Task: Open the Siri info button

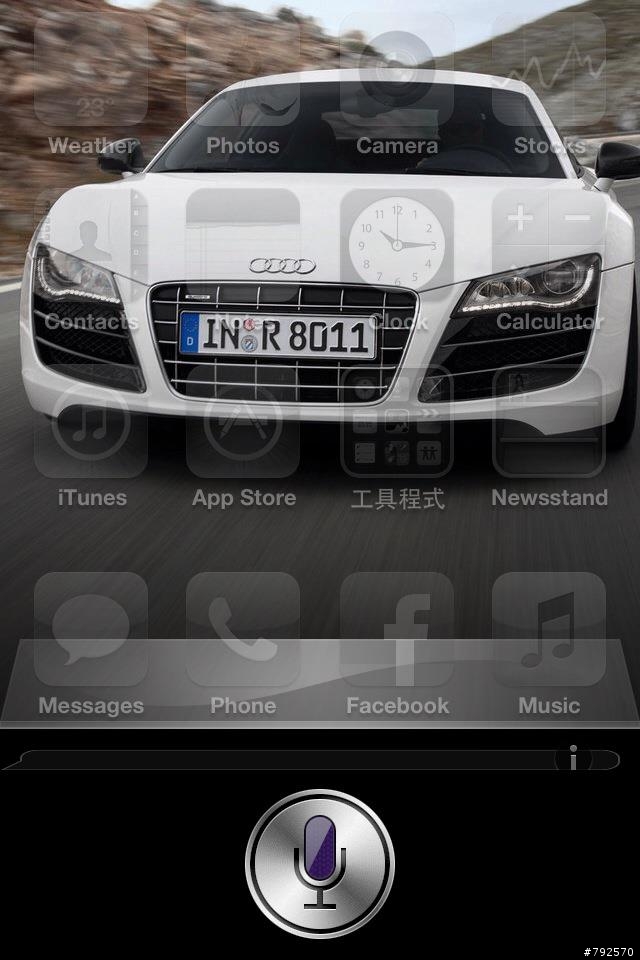Action: [573, 759]
